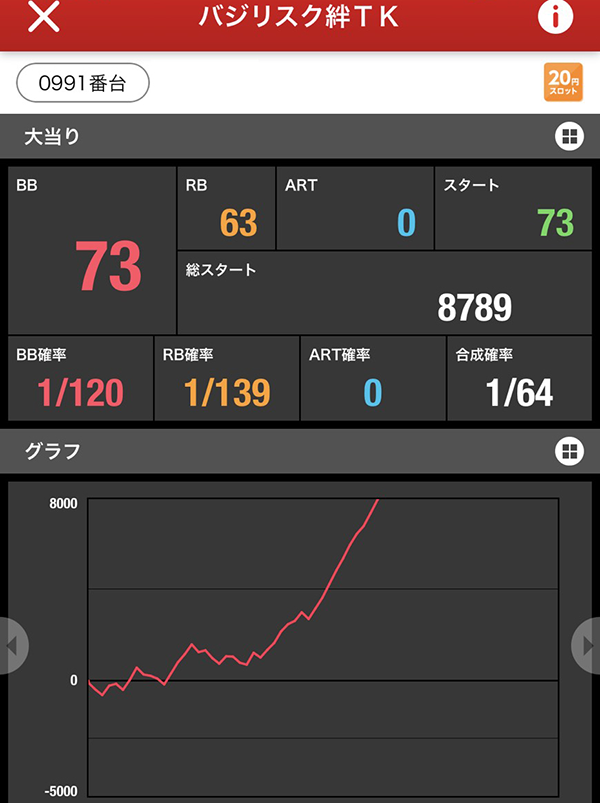Select the 0991番台 machine number chip
The height and width of the screenshot is (803, 600).
[x=83, y=84]
